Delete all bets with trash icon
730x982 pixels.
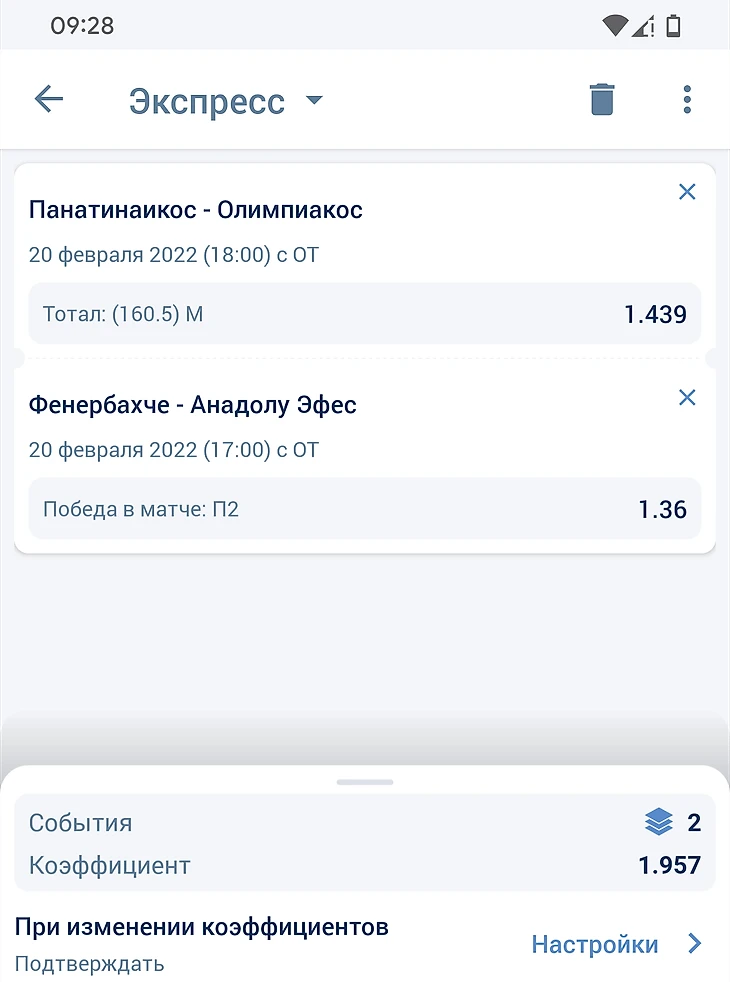pos(601,100)
